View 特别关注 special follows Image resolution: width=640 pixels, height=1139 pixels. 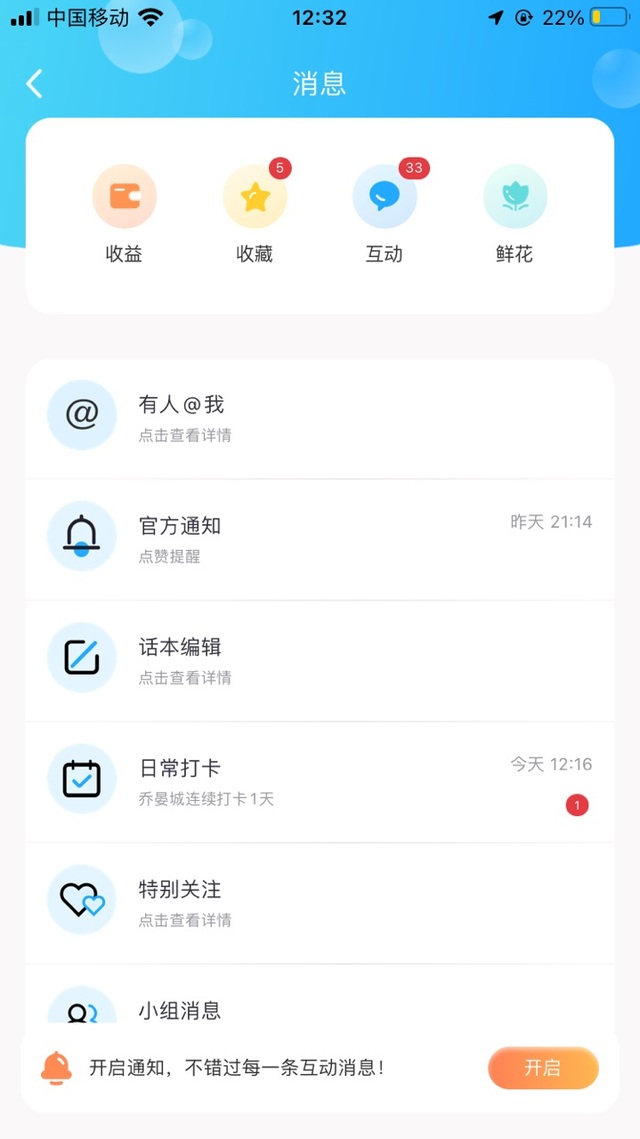click(320, 901)
